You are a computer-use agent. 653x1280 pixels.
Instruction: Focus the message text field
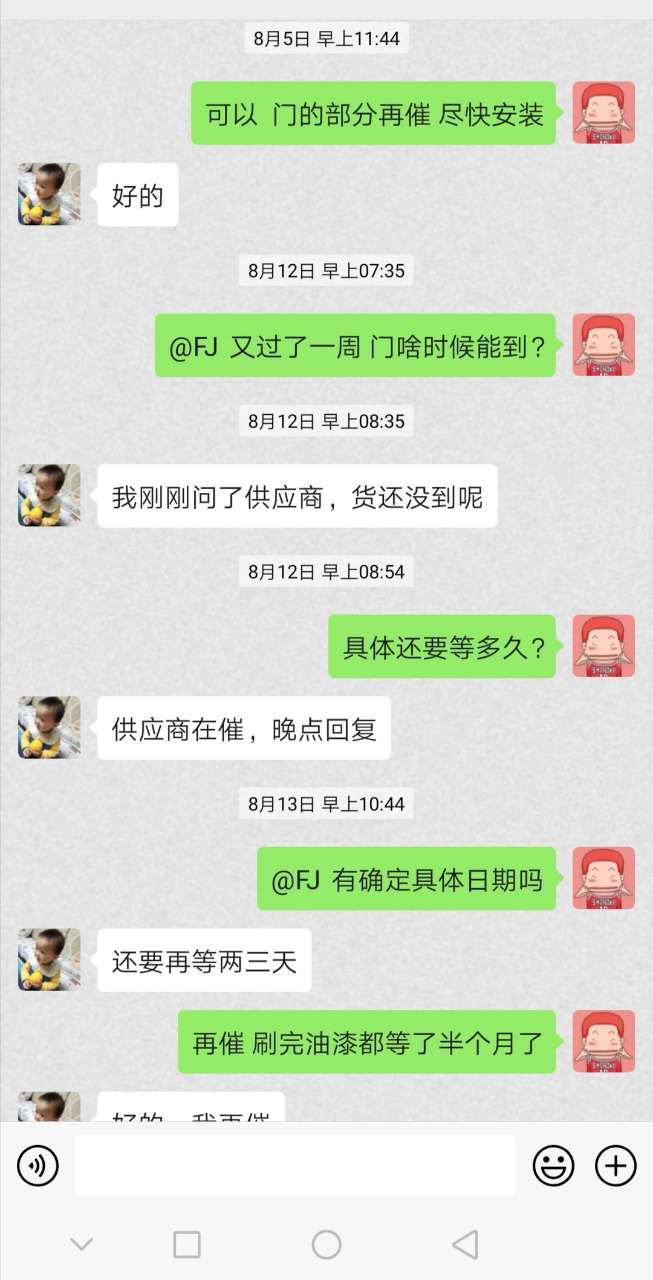pos(295,1165)
